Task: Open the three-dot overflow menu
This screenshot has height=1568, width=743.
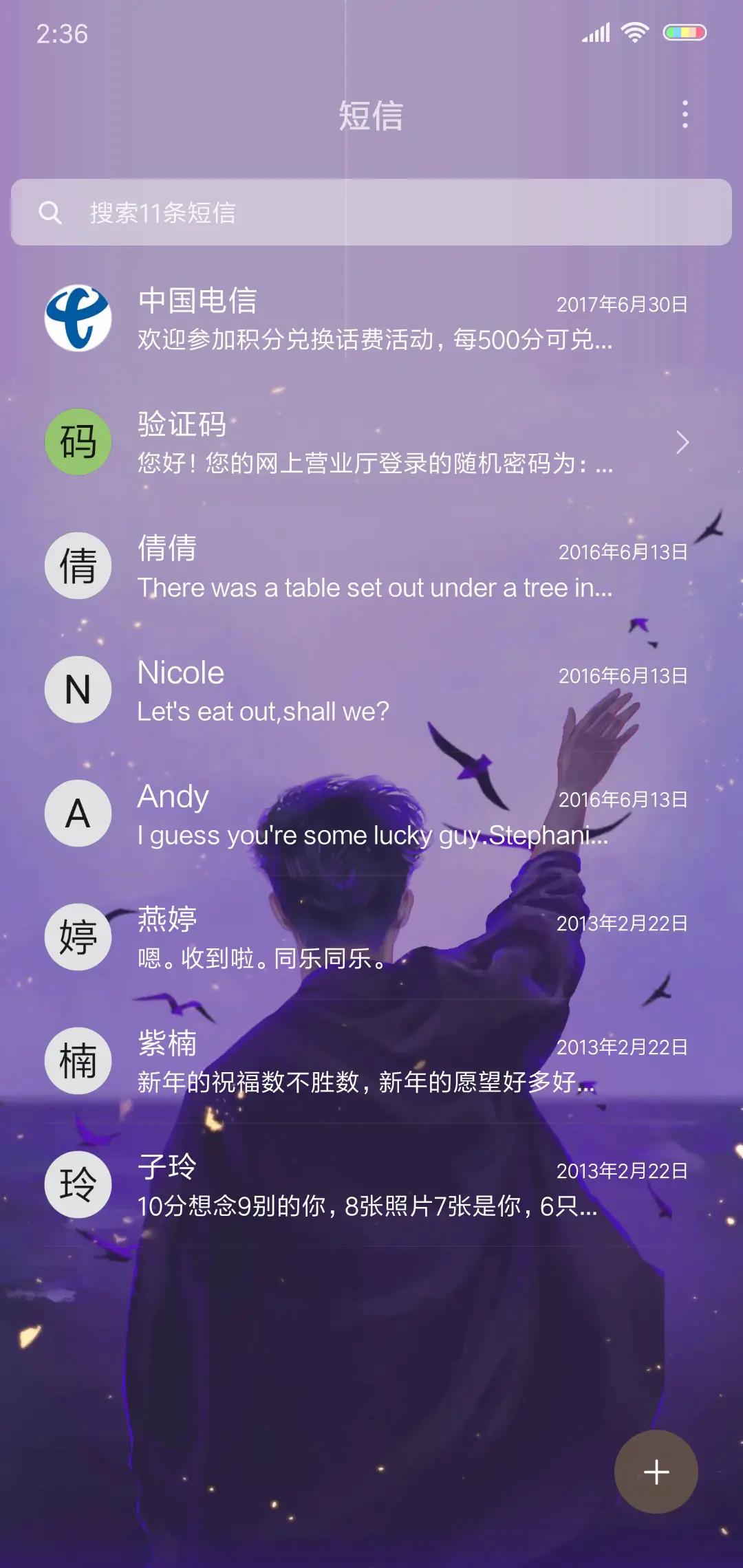Action: click(x=684, y=117)
